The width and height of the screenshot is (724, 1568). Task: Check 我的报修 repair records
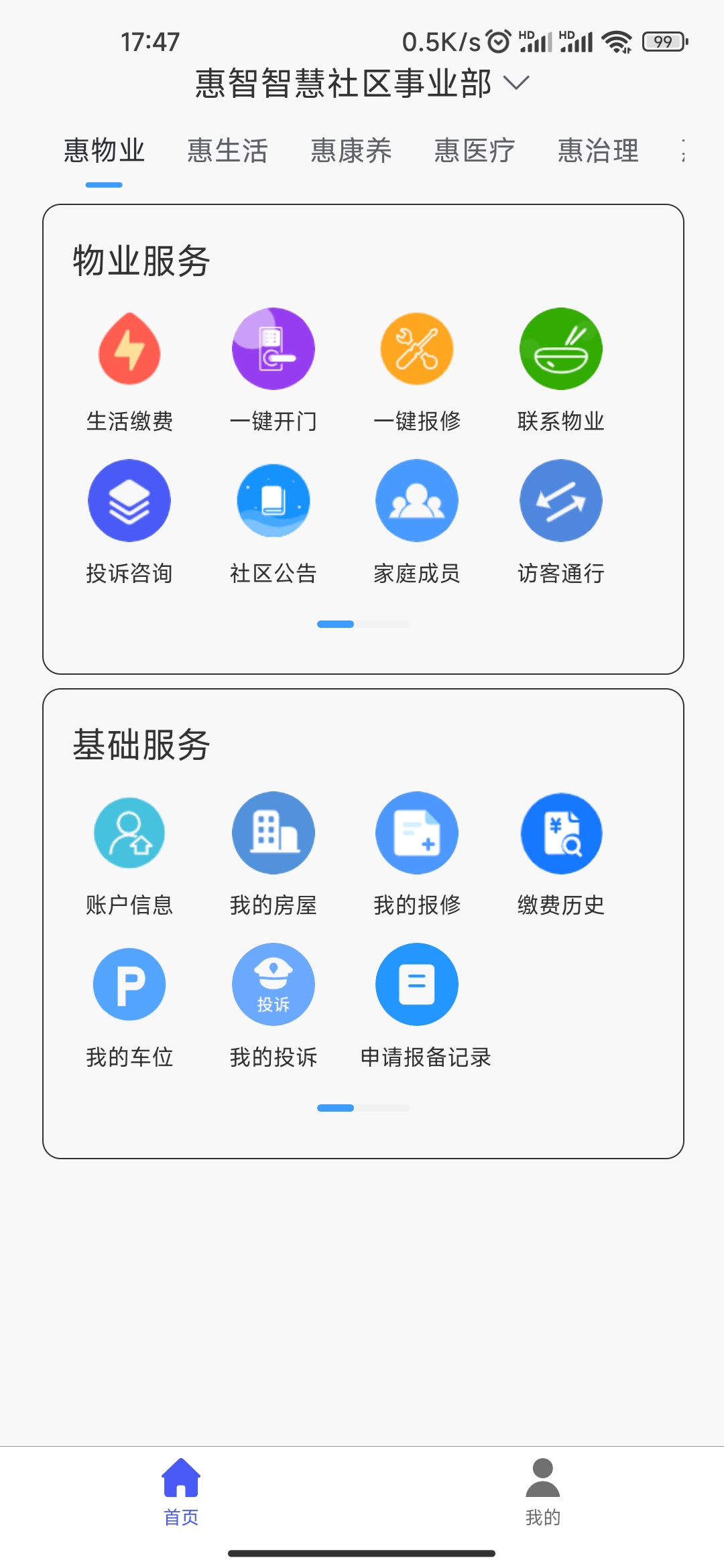(417, 833)
